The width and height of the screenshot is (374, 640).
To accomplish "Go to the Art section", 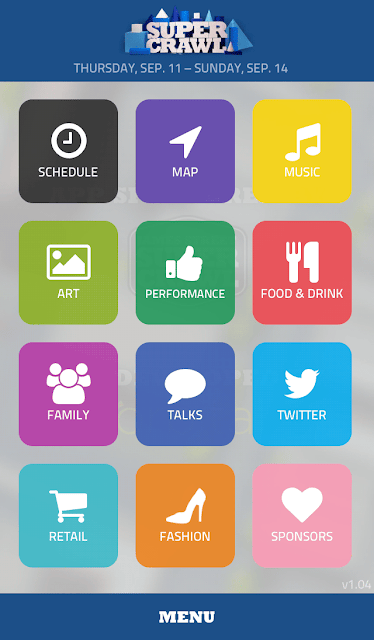I will click(x=68, y=273).
